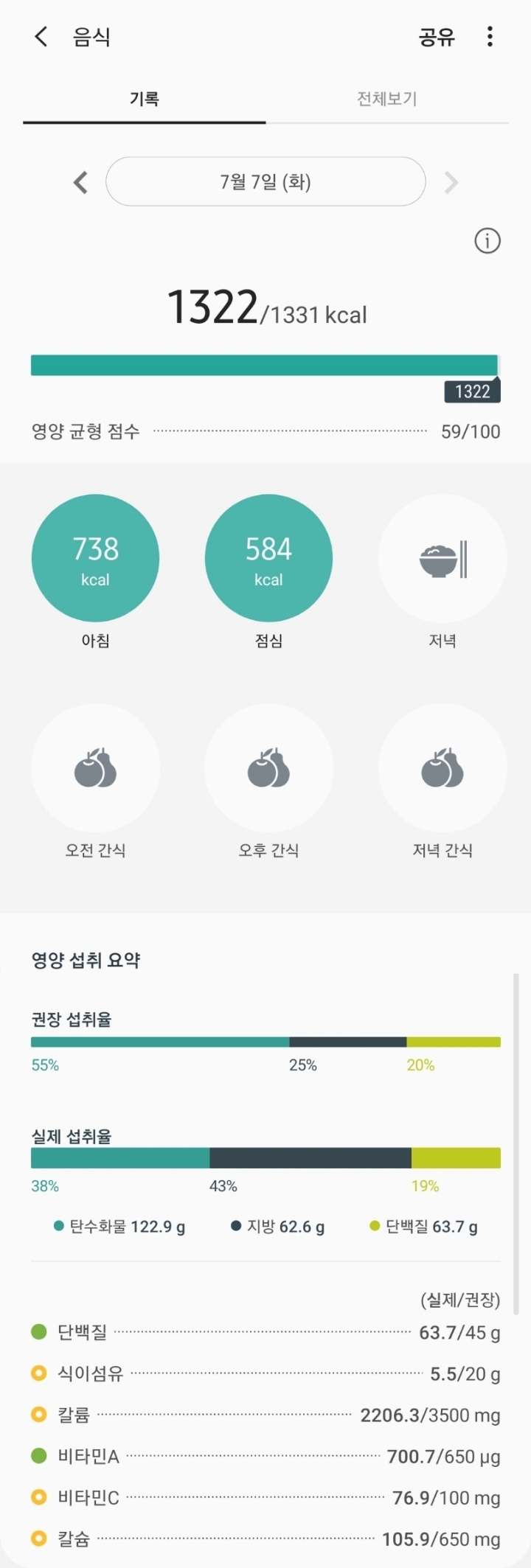The height and width of the screenshot is (1568, 531).
Task: Open the 7월 7일 (화) date picker
Action: point(265,181)
